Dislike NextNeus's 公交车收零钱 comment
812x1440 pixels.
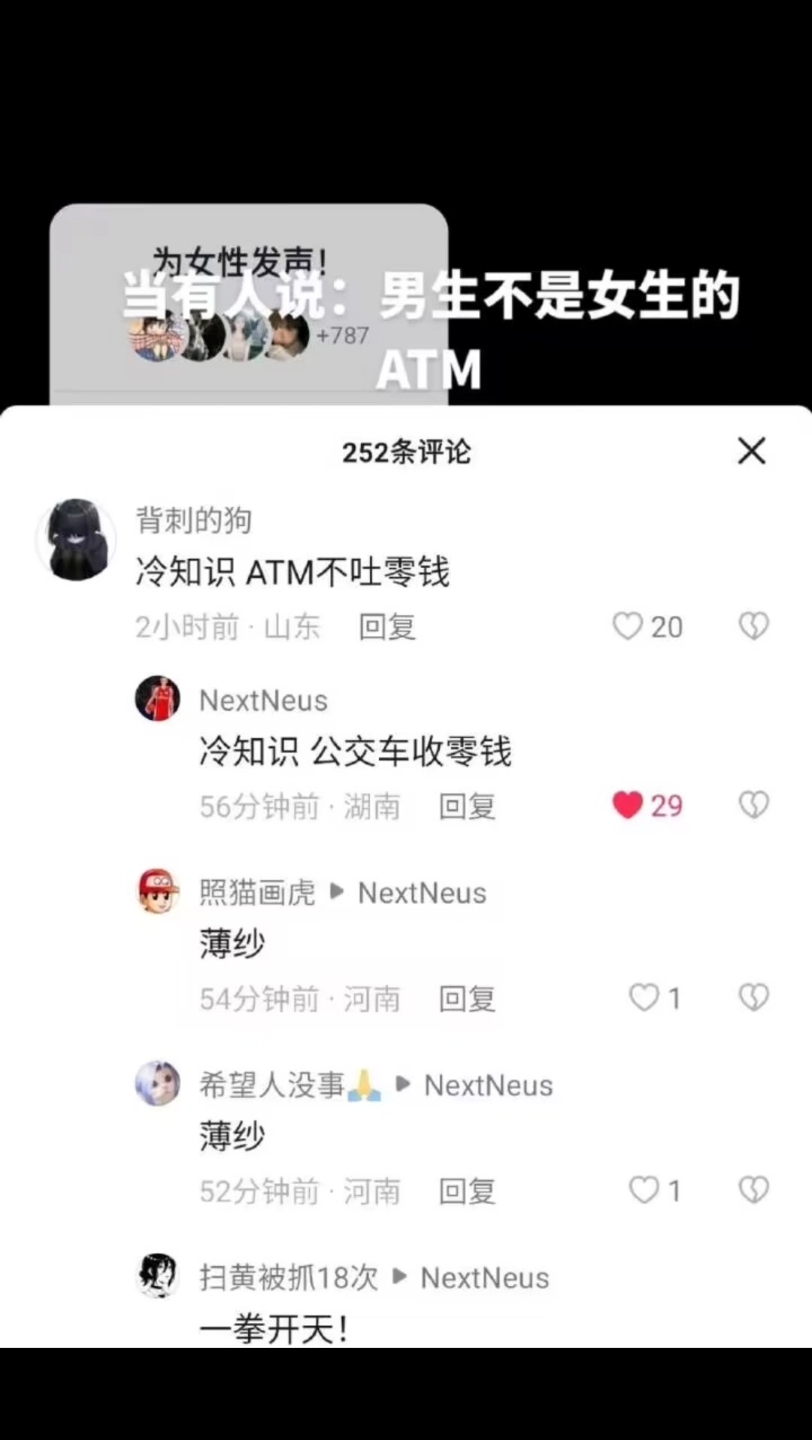coord(753,805)
